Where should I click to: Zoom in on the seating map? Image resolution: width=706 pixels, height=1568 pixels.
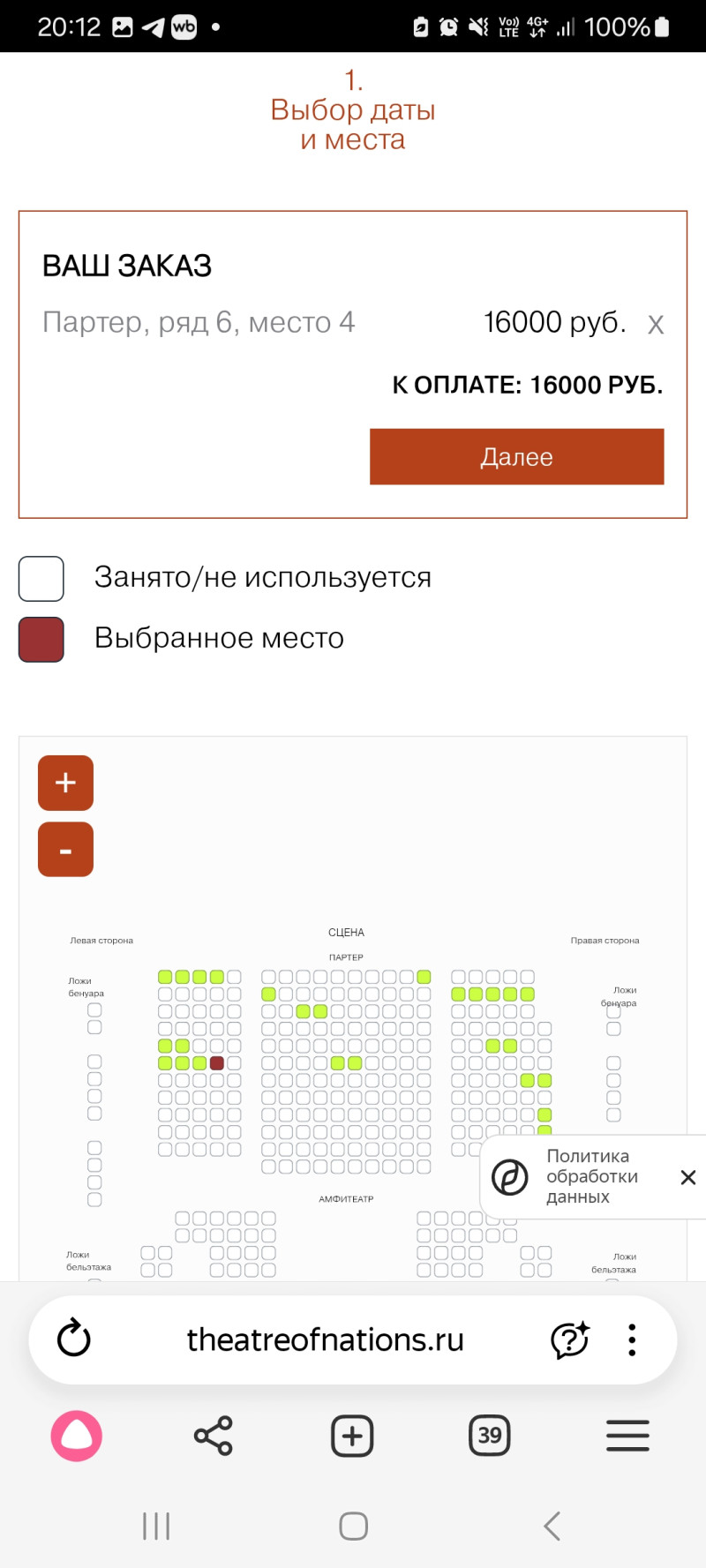tap(65, 783)
